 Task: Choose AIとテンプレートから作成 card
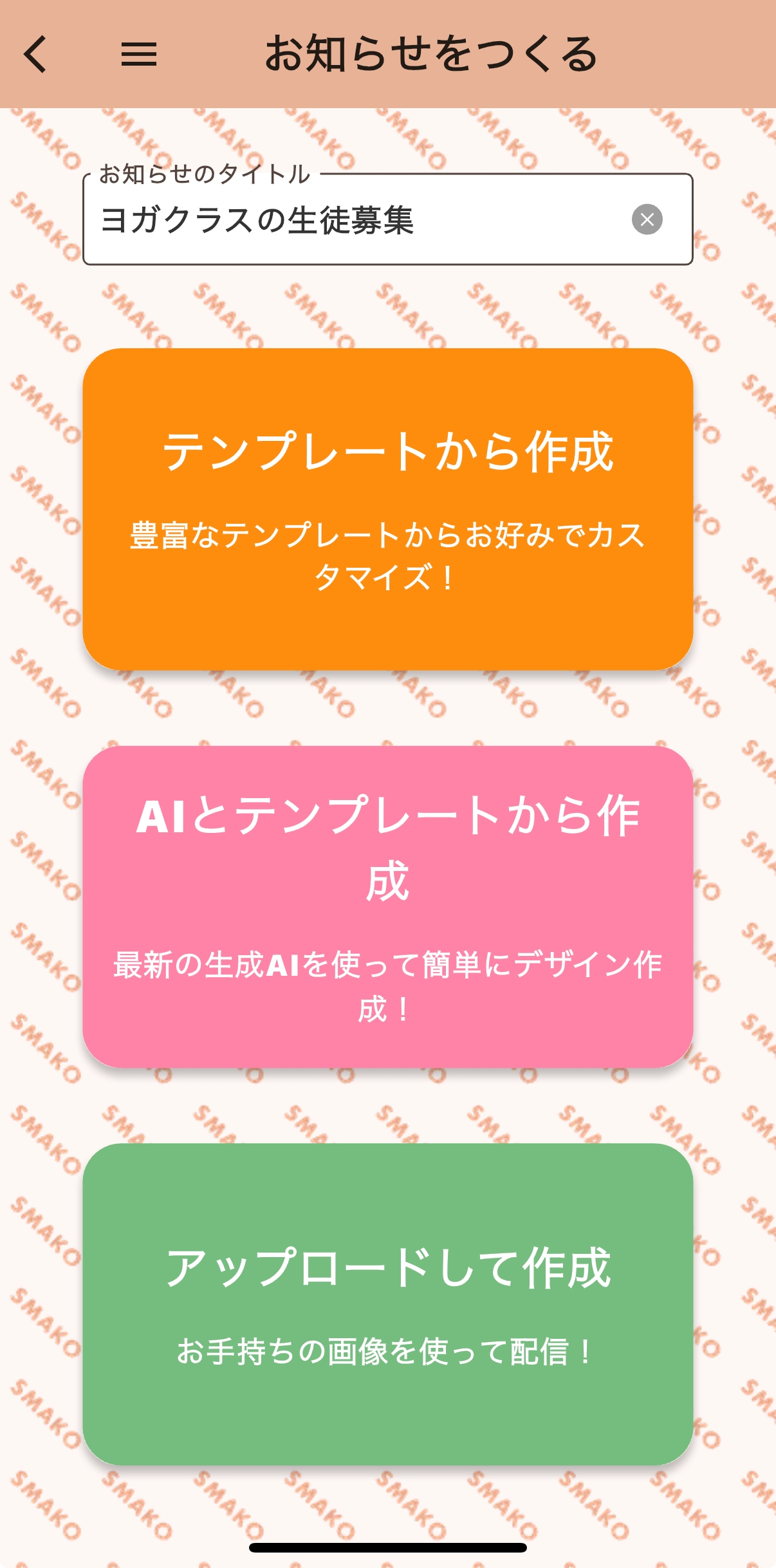(388, 906)
